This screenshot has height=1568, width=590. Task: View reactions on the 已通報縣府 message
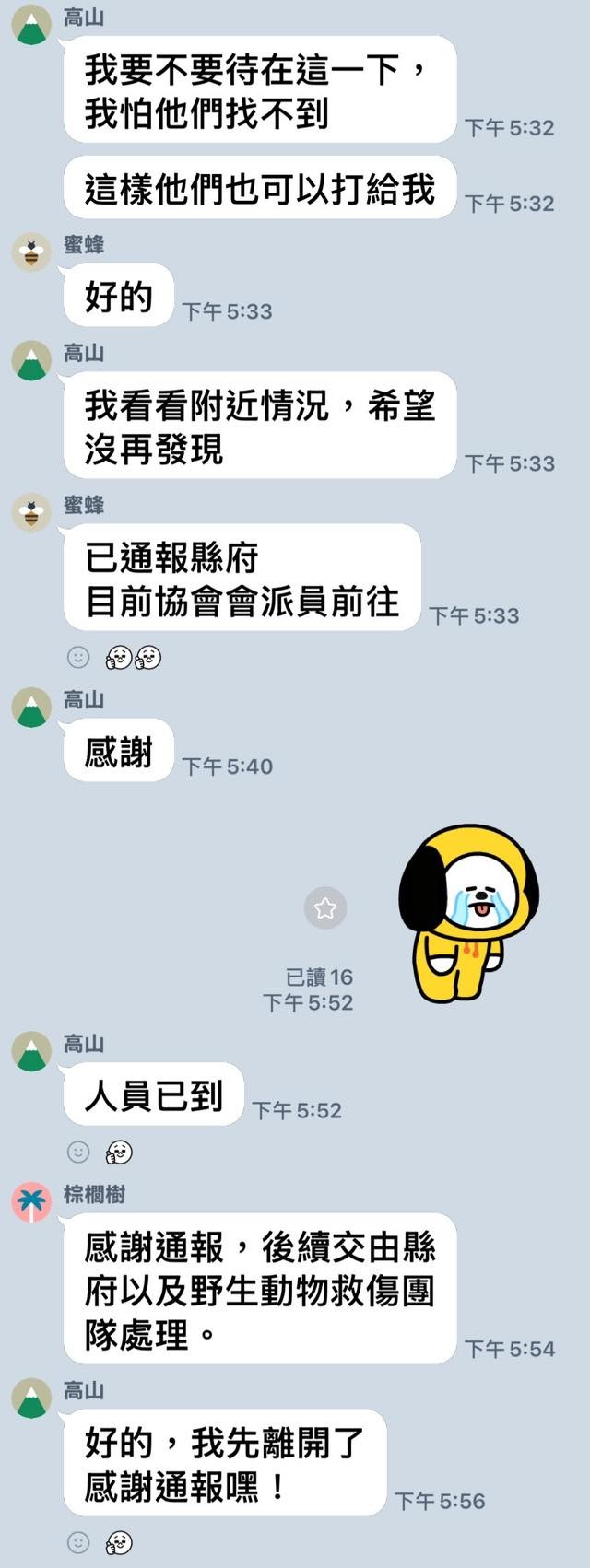[134, 657]
